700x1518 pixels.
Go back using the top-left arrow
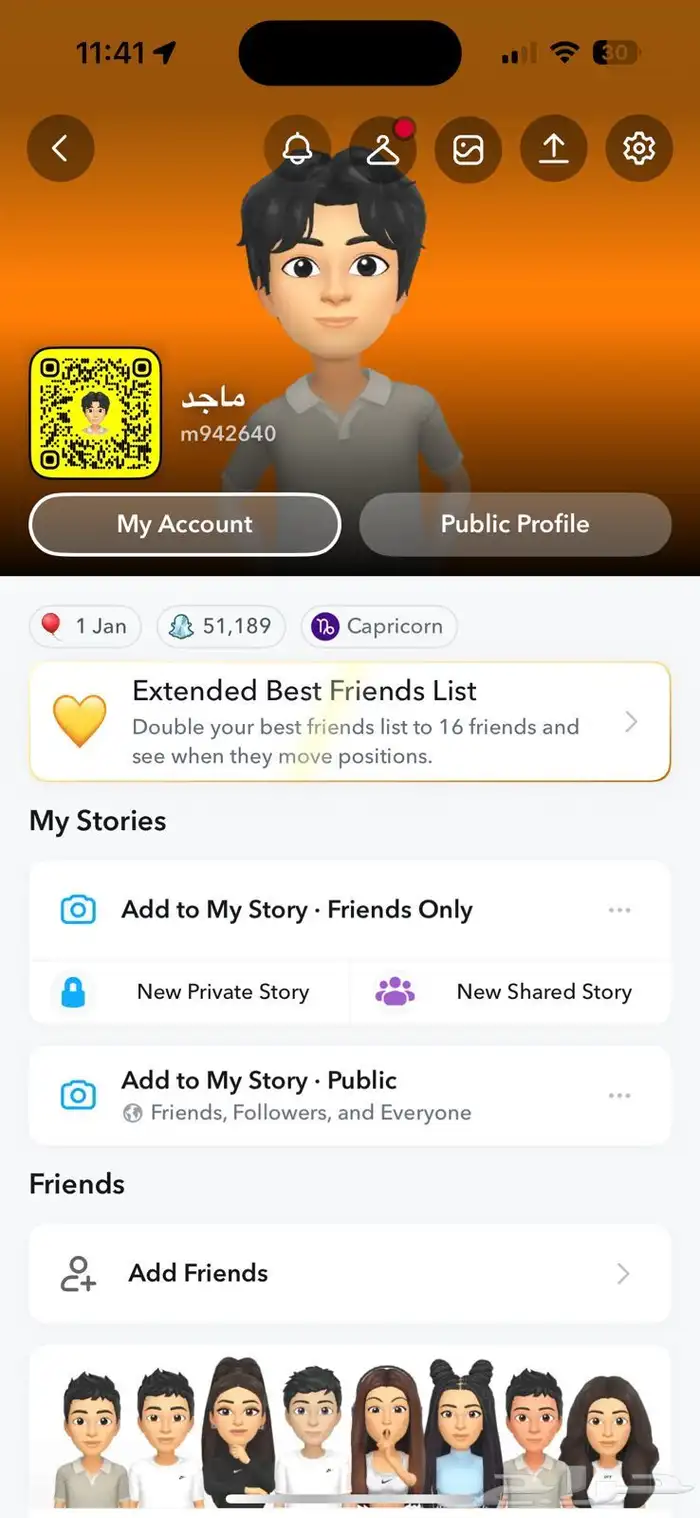[60, 149]
